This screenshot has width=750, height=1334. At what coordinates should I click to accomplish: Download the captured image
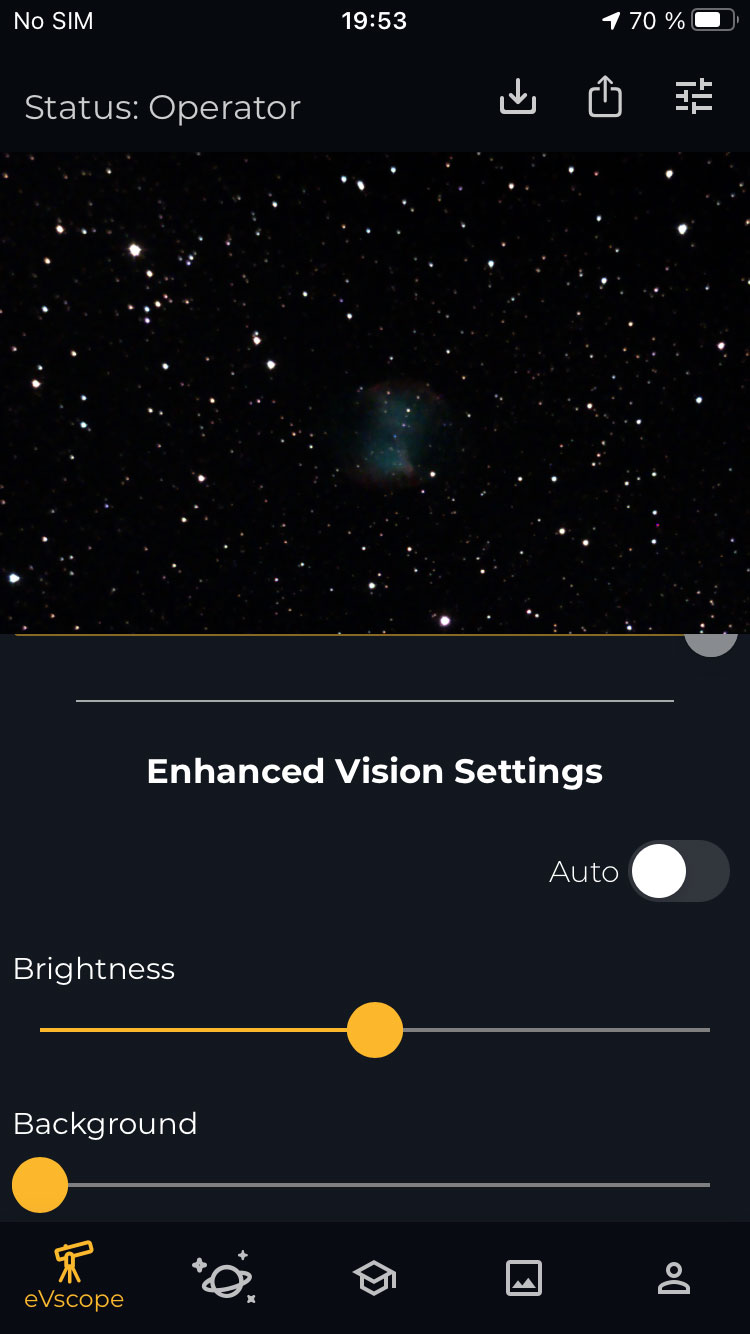tap(518, 97)
